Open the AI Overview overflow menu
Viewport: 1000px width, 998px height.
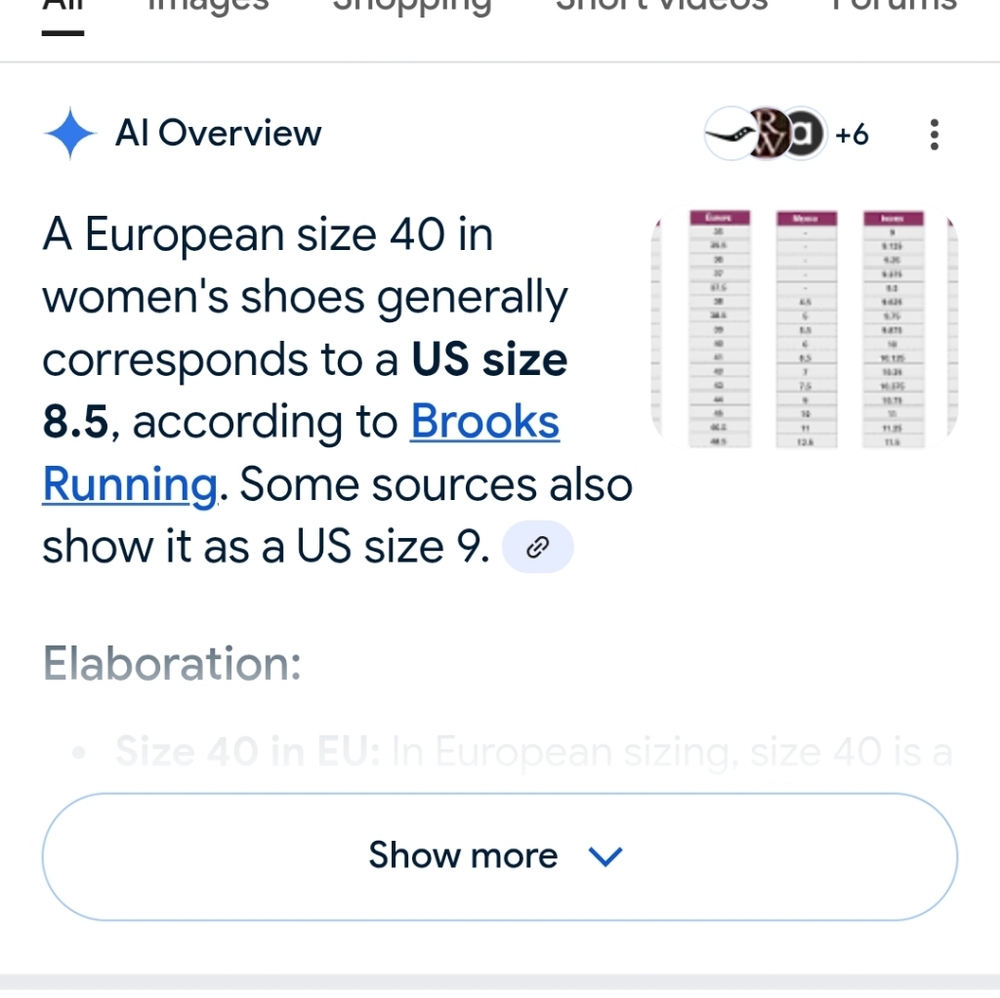(934, 134)
